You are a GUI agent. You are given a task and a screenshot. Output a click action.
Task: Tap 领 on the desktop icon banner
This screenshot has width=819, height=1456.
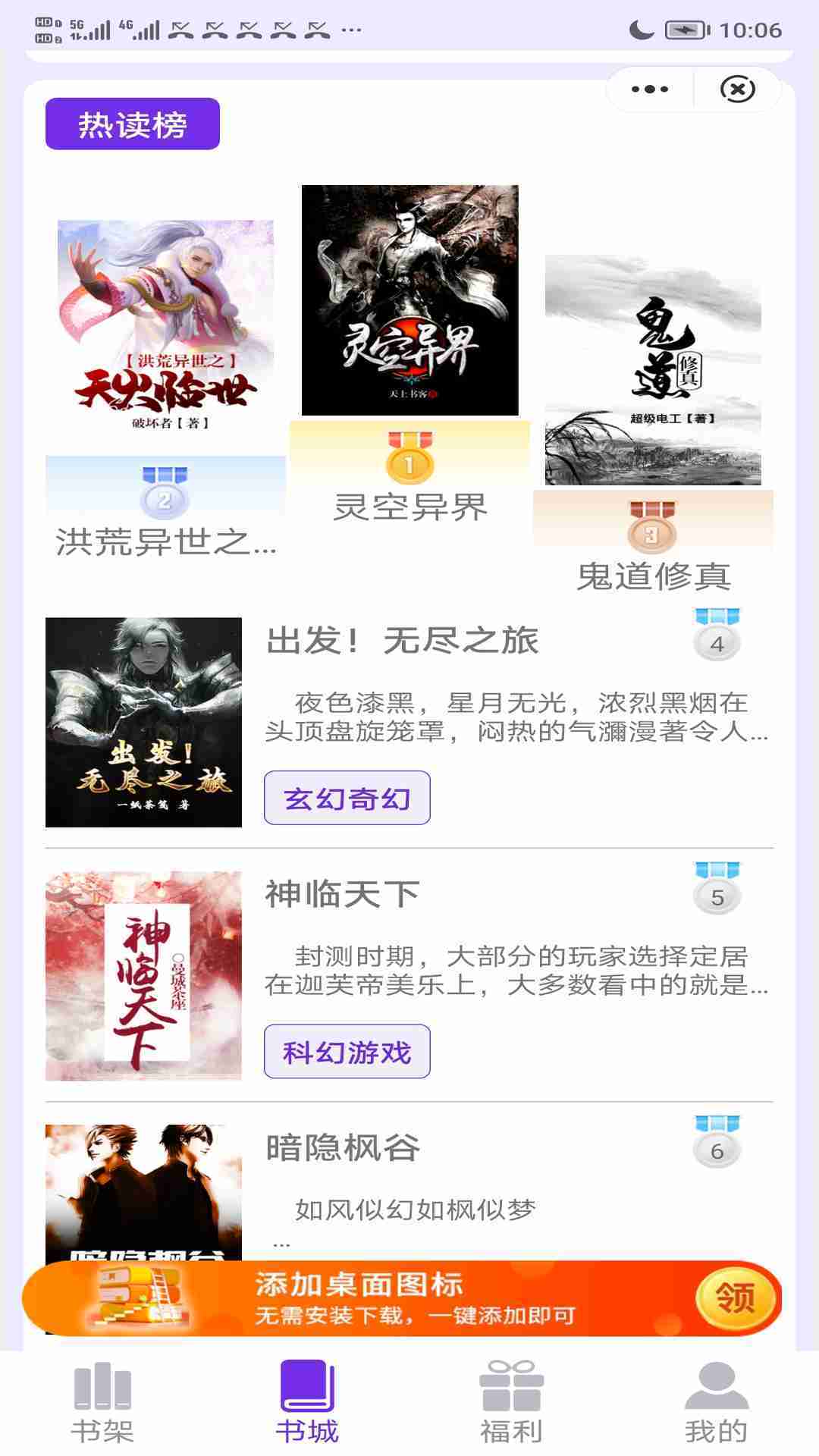[734, 1298]
